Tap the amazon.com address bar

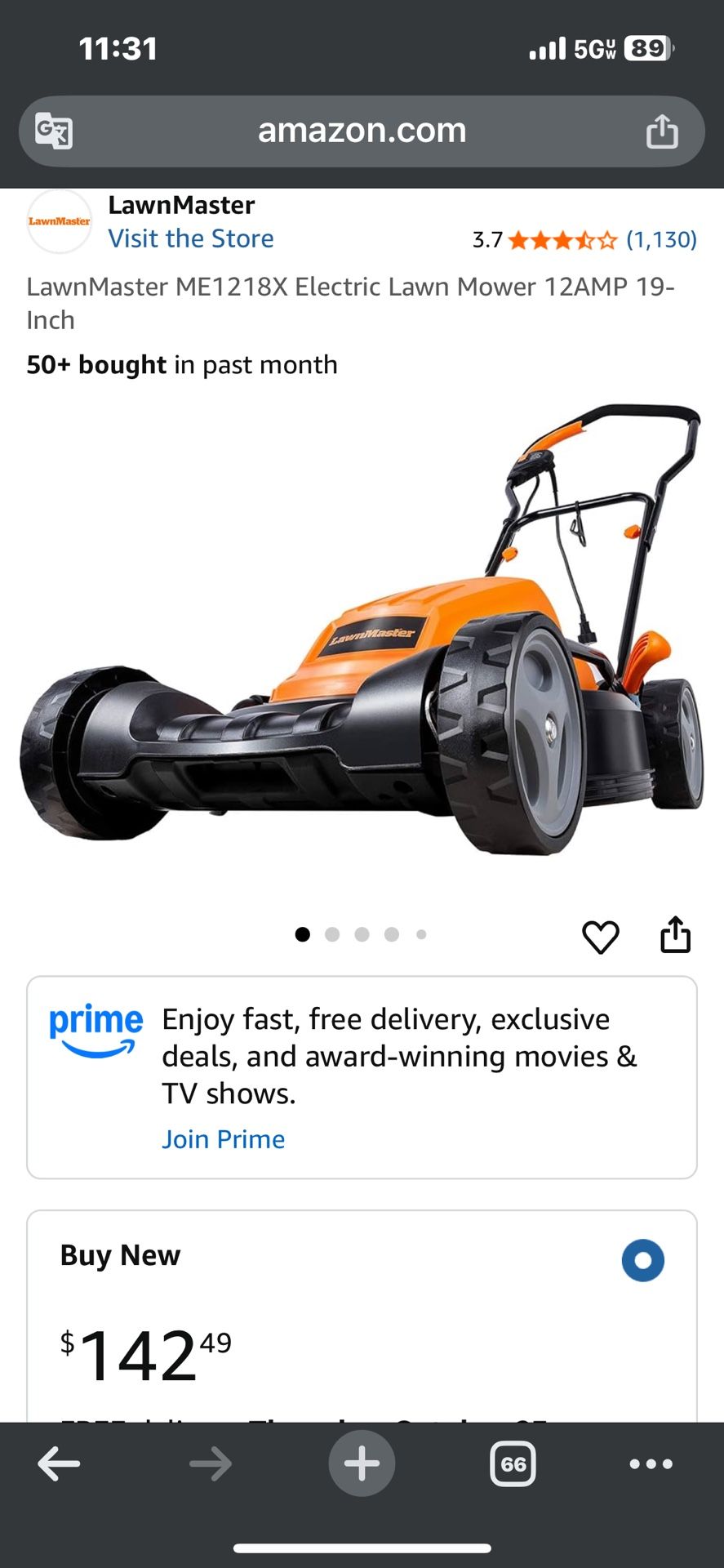[x=362, y=131]
